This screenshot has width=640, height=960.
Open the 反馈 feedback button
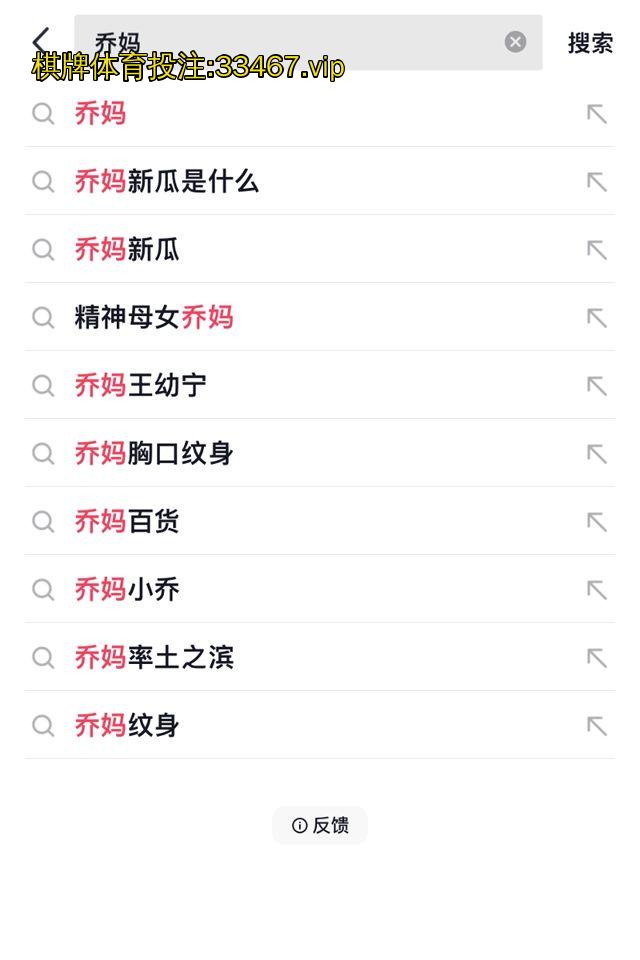(x=320, y=825)
